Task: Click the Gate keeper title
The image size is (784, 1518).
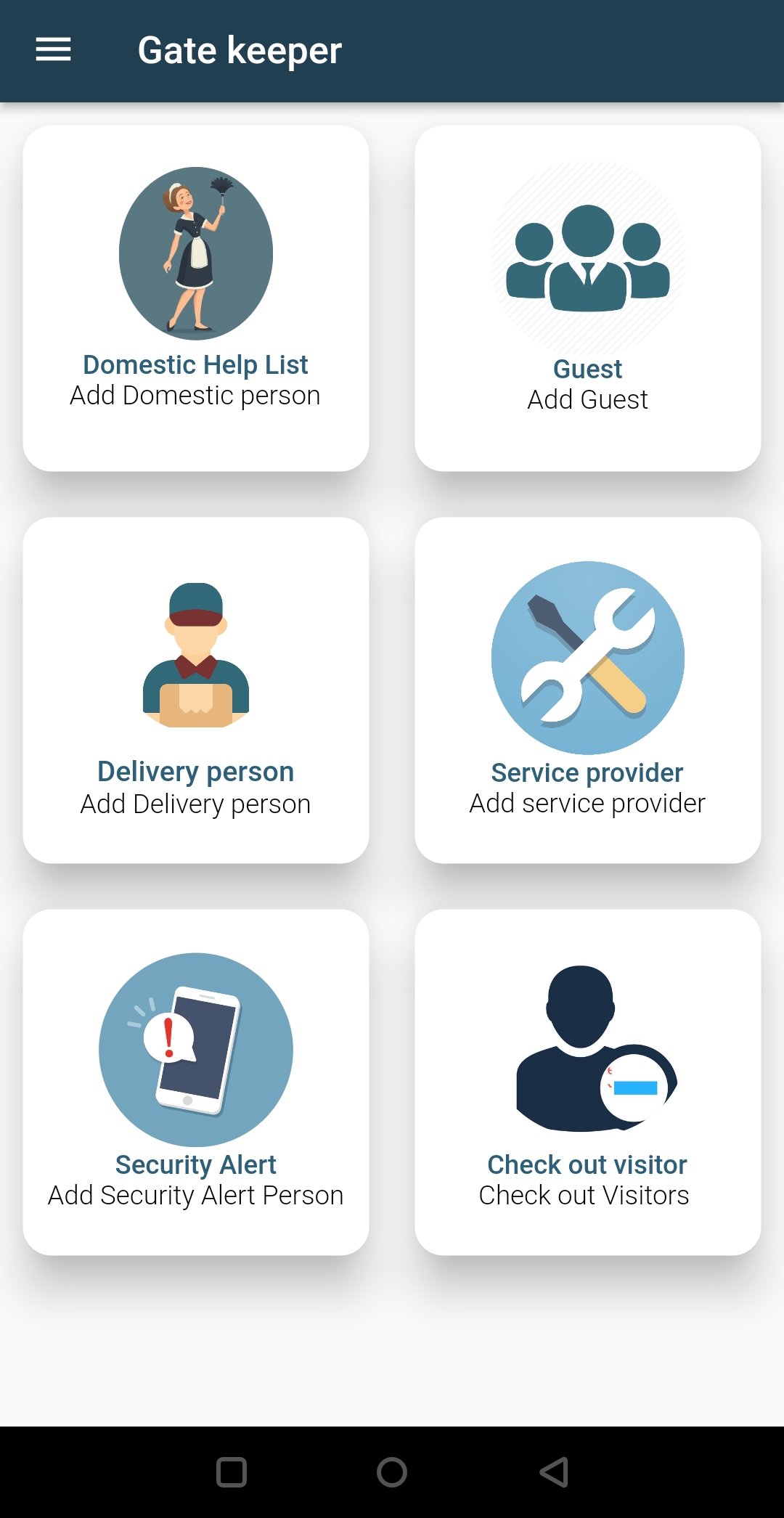Action: tap(240, 49)
